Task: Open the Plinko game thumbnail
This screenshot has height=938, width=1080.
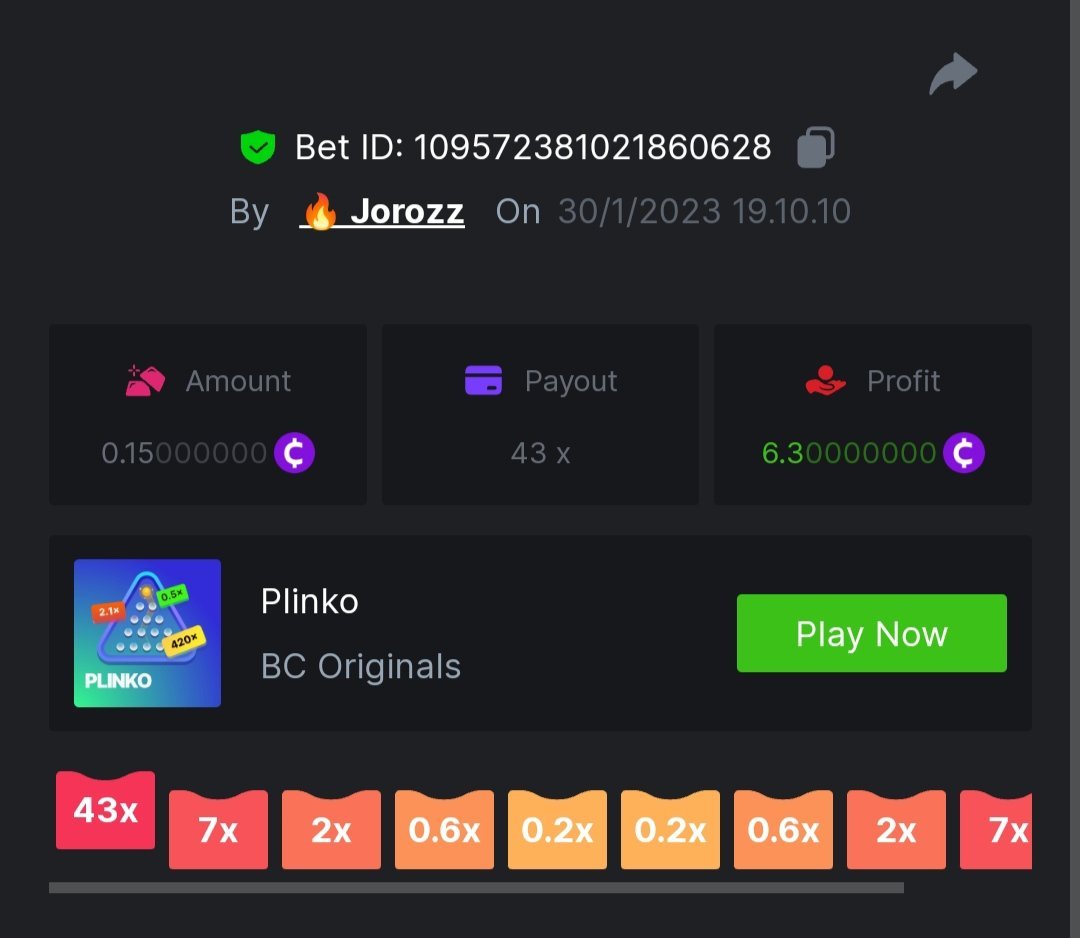Action: (x=147, y=633)
